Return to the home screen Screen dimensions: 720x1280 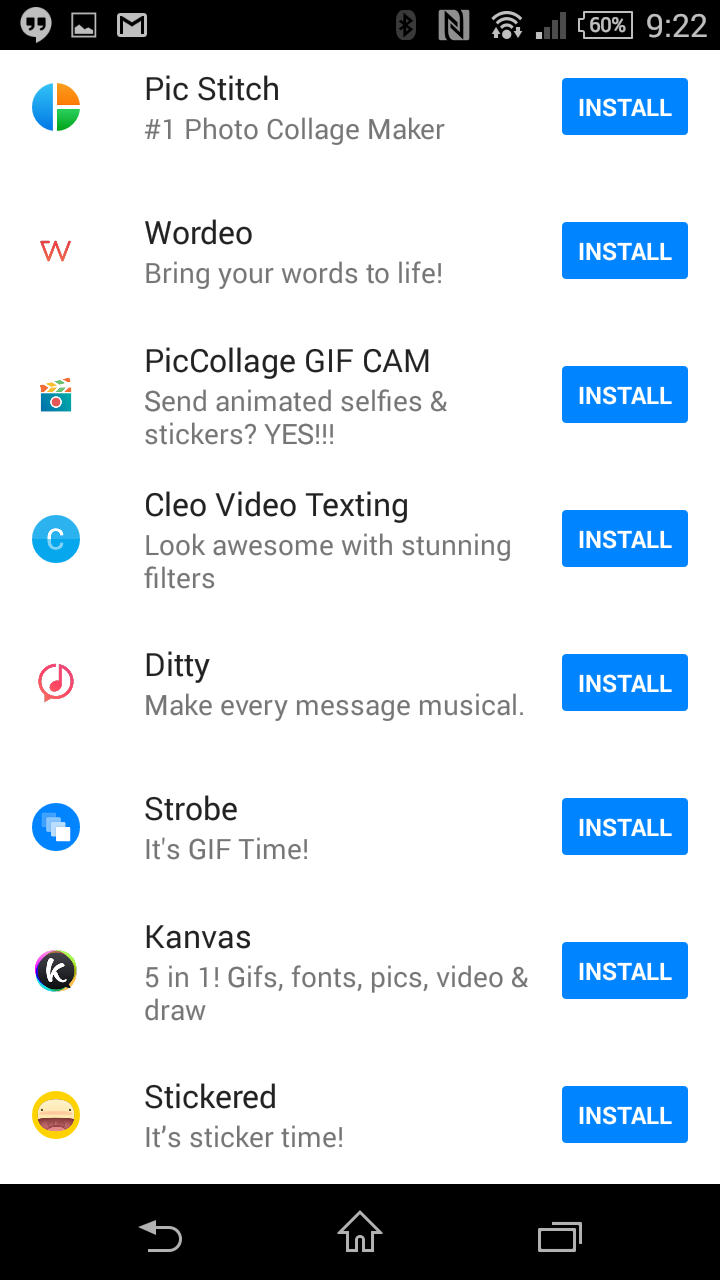point(360,1232)
